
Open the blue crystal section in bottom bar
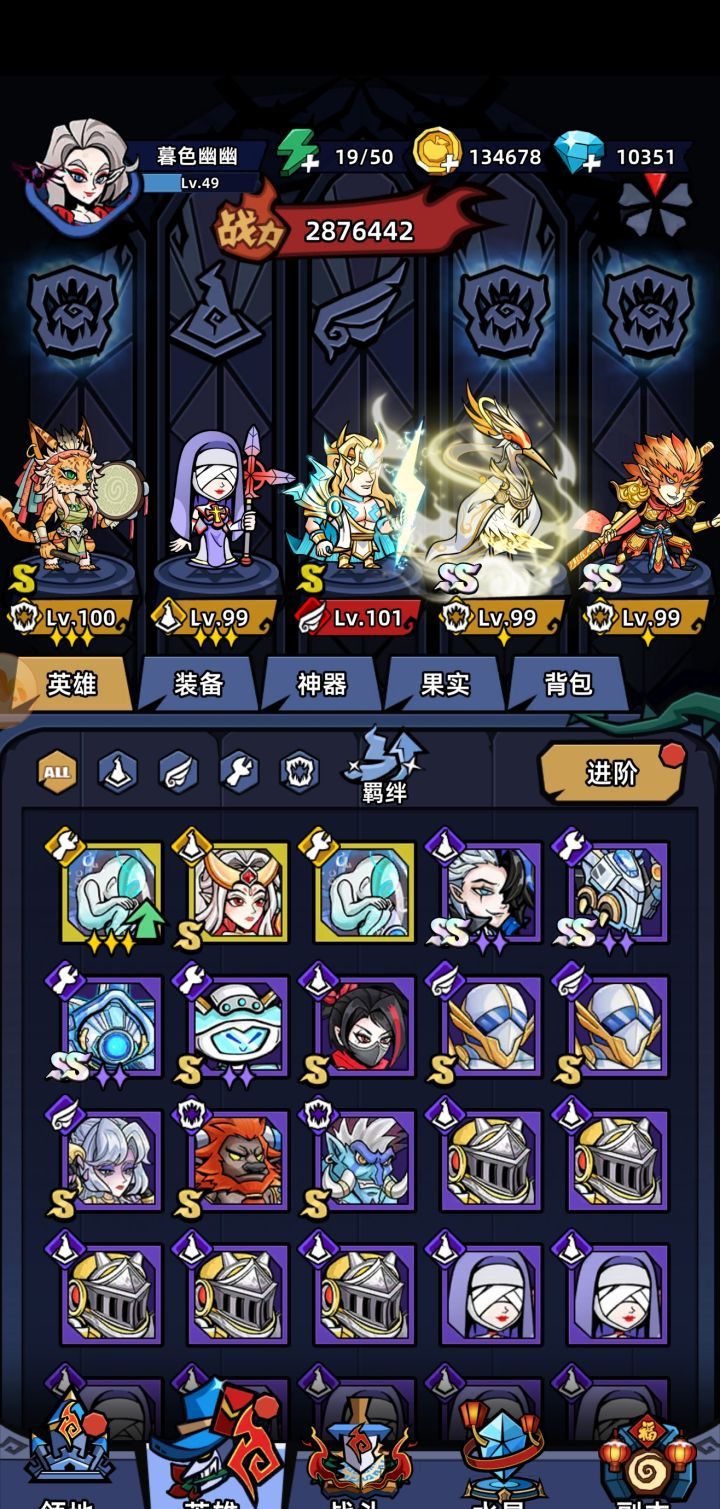(x=501, y=1460)
